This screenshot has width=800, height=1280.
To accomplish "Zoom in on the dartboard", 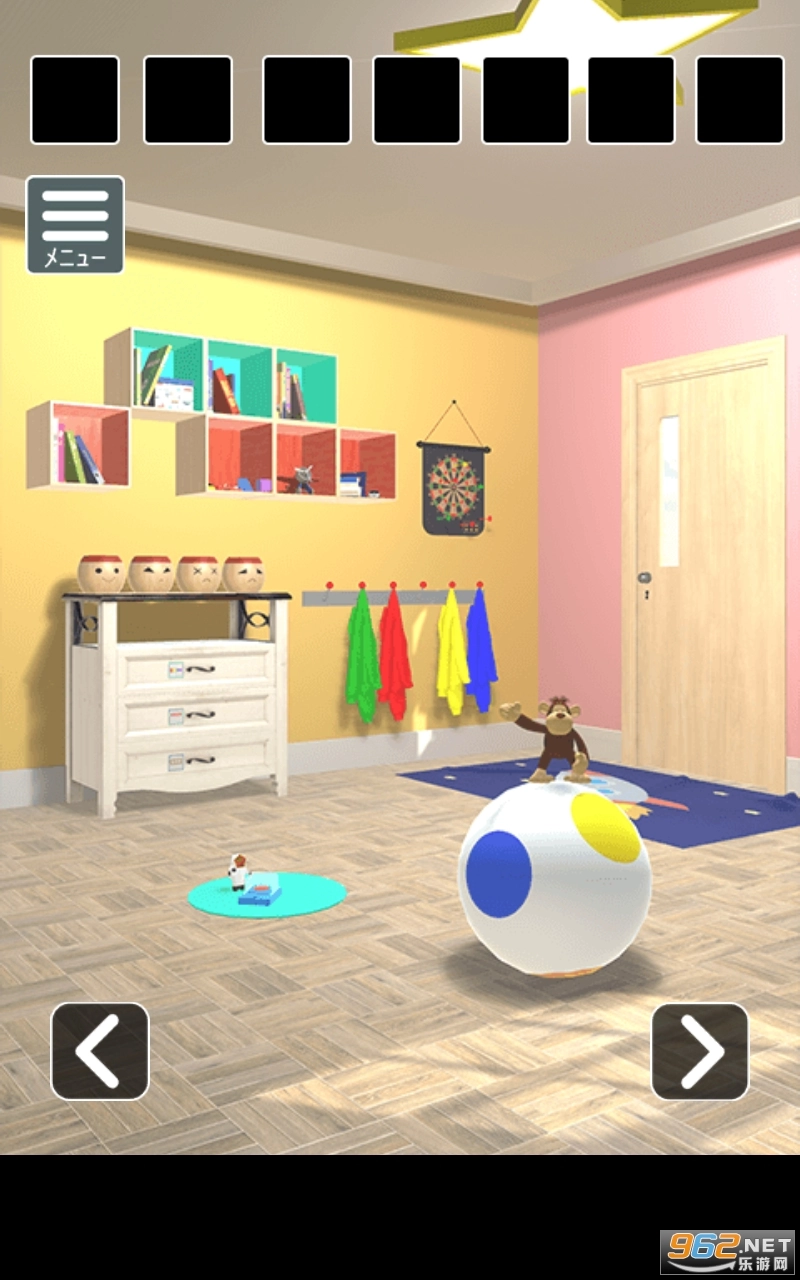I will pyautogui.click(x=453, y=487).
